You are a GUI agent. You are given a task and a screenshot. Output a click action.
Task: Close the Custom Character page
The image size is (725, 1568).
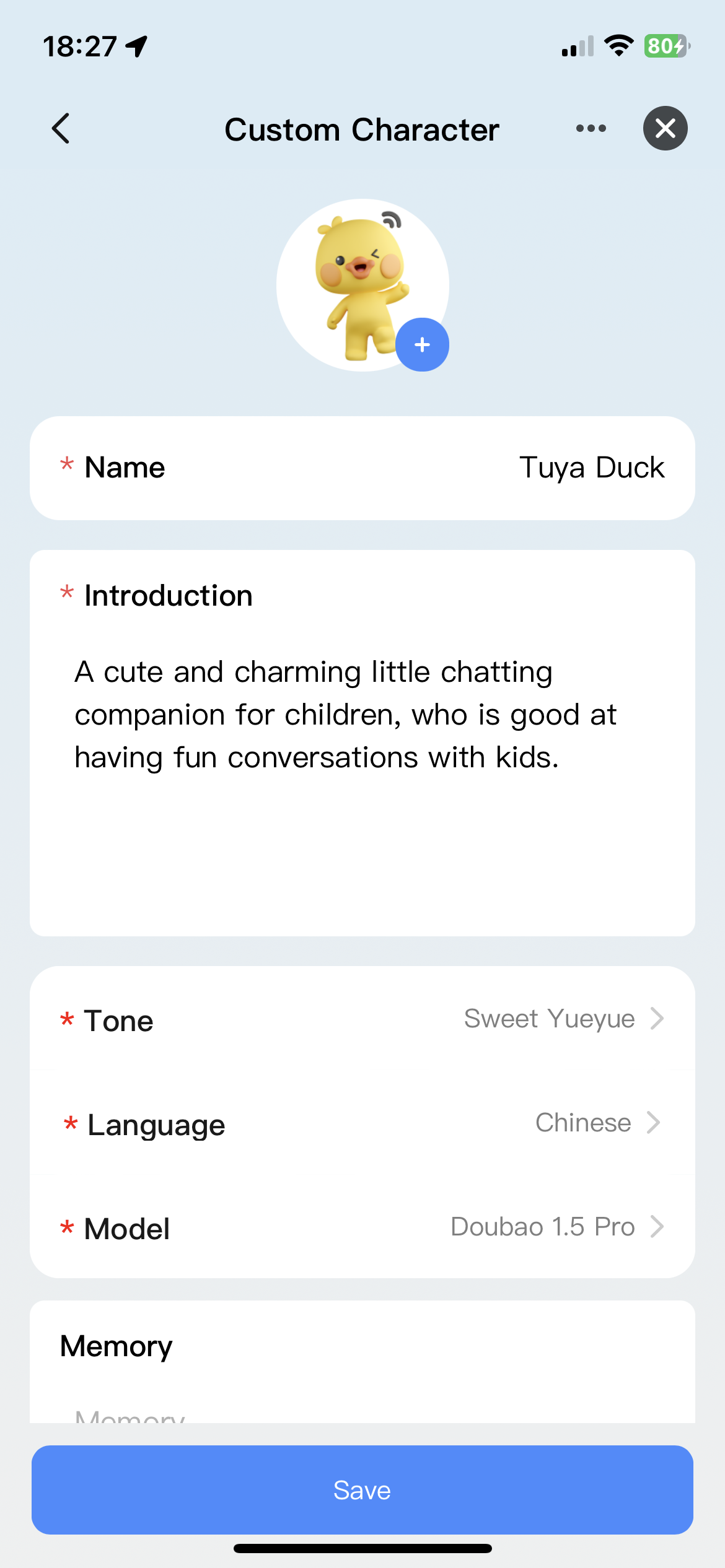coord(665,128)
